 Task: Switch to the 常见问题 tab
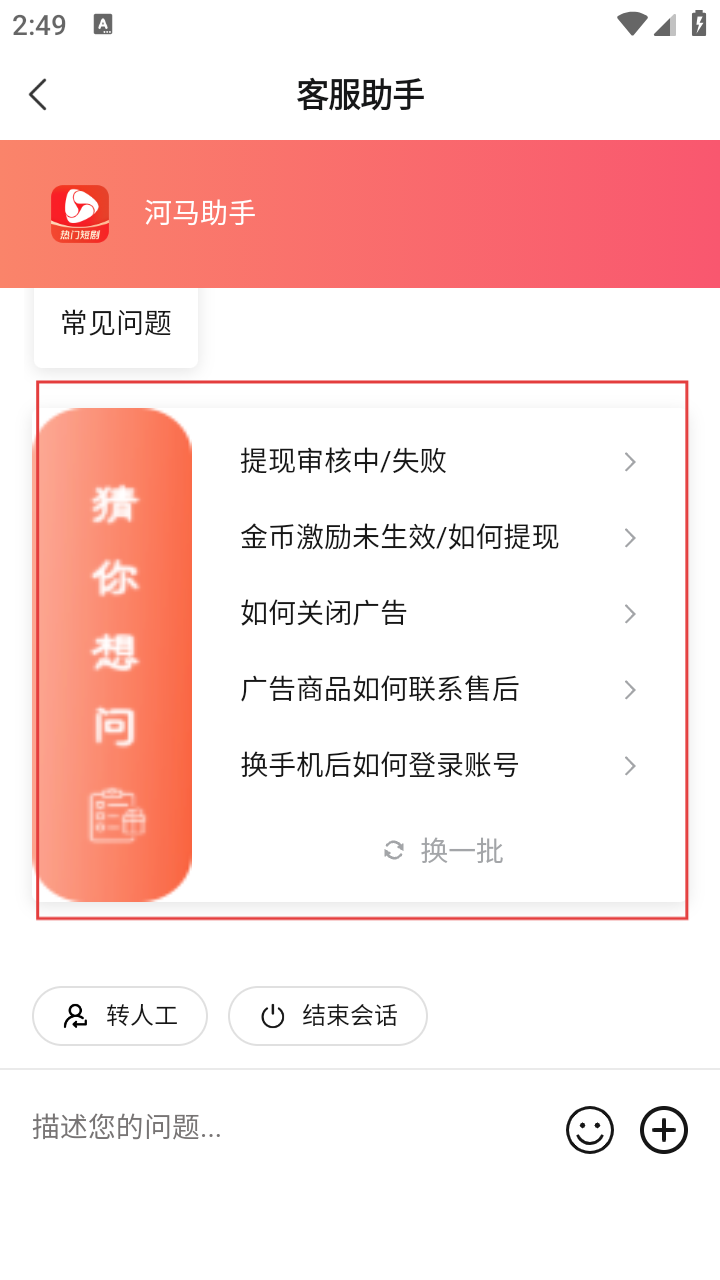pyautogui.click(x=116, y=324)
